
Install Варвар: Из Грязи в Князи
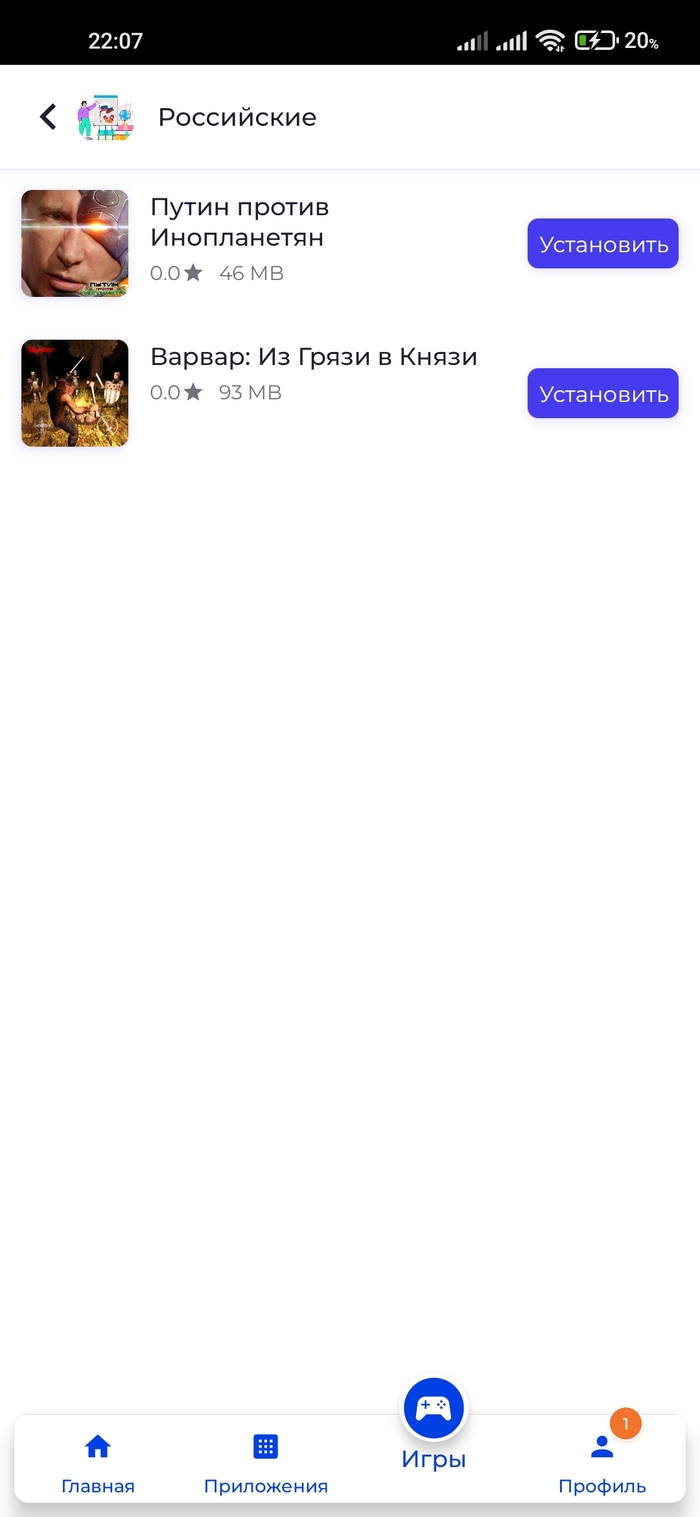[603, 394]
